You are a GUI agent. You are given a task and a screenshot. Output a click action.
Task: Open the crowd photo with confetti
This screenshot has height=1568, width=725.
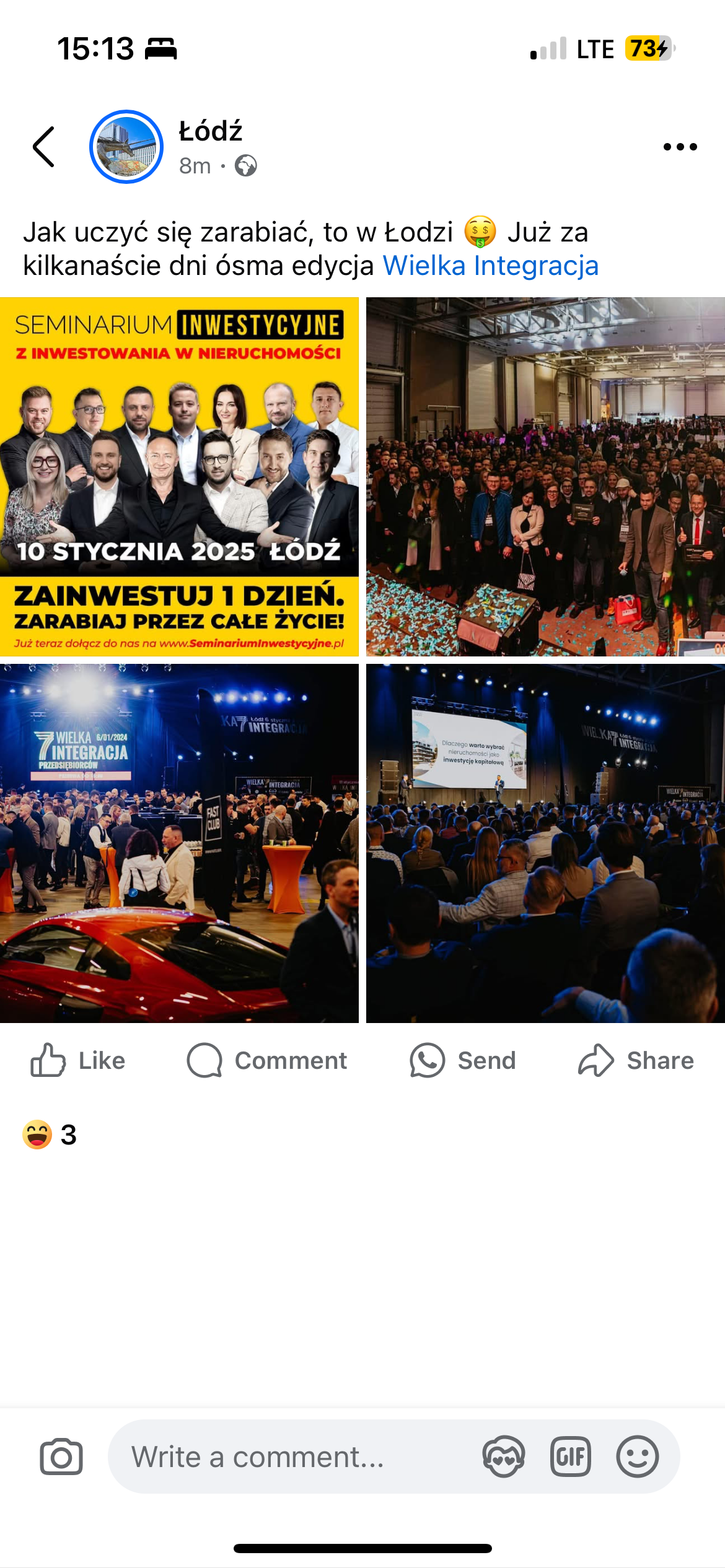click(545, 477)
